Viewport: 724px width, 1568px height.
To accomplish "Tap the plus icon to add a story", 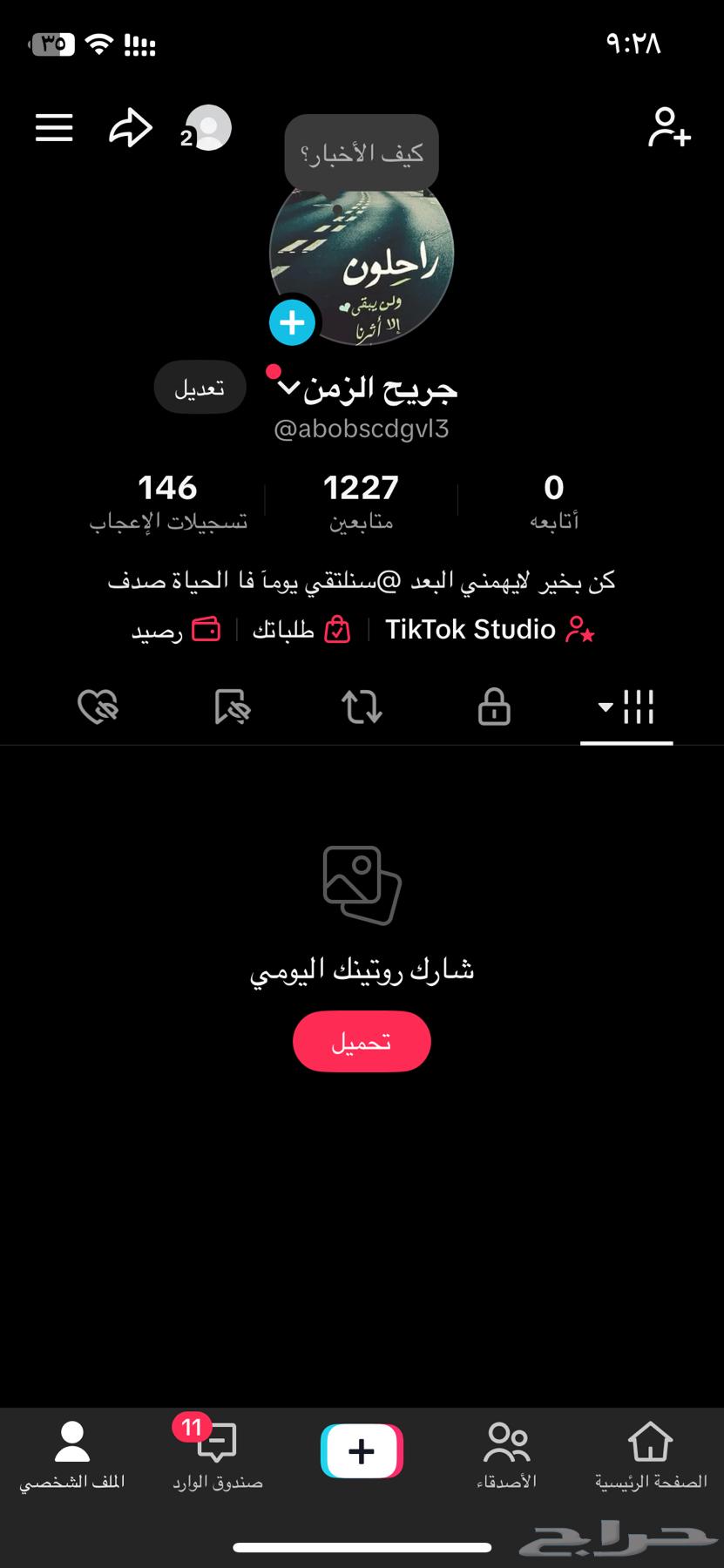I will pyautogui.click(x=291, y=321).
